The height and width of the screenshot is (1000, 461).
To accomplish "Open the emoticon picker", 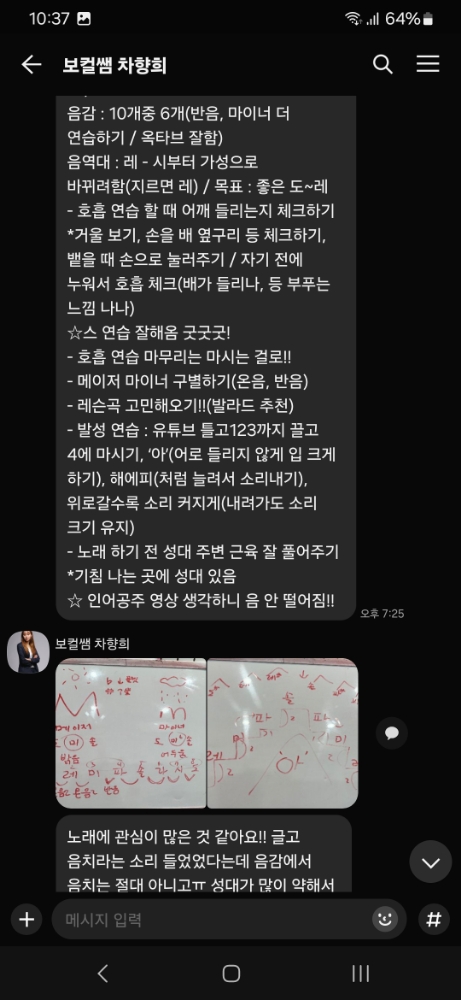I will [x=384, y=920].
